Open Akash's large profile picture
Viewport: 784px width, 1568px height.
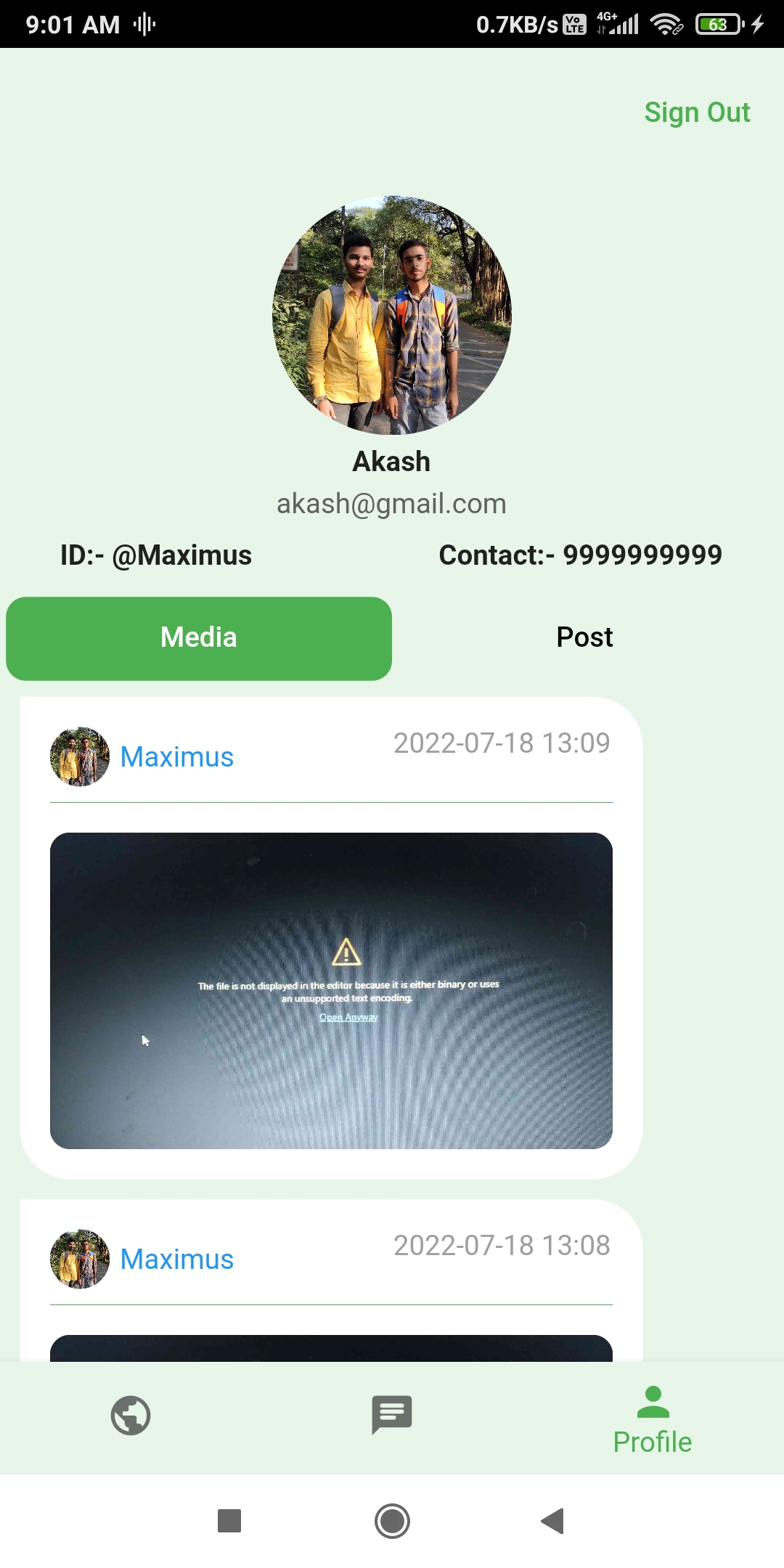point(392,315)
